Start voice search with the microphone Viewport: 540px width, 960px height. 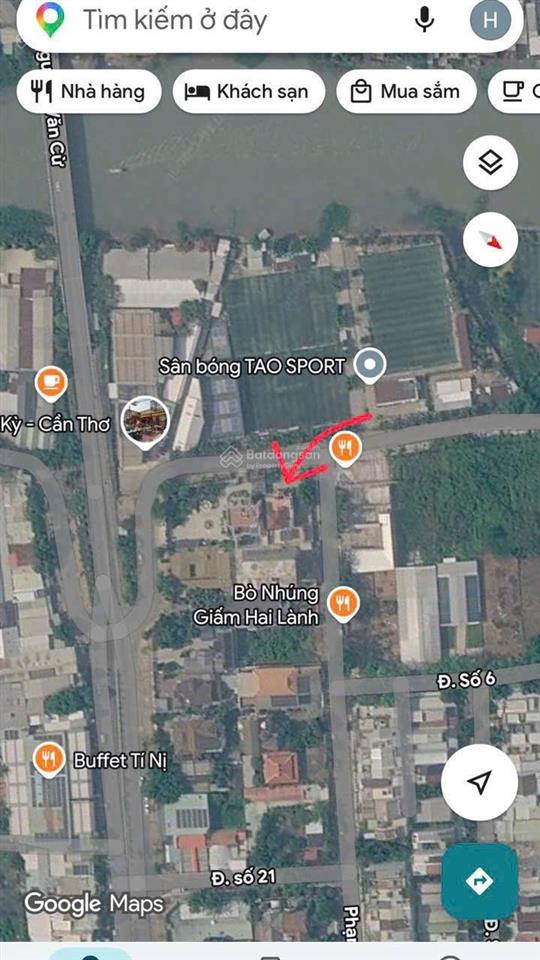pos(424,20)
